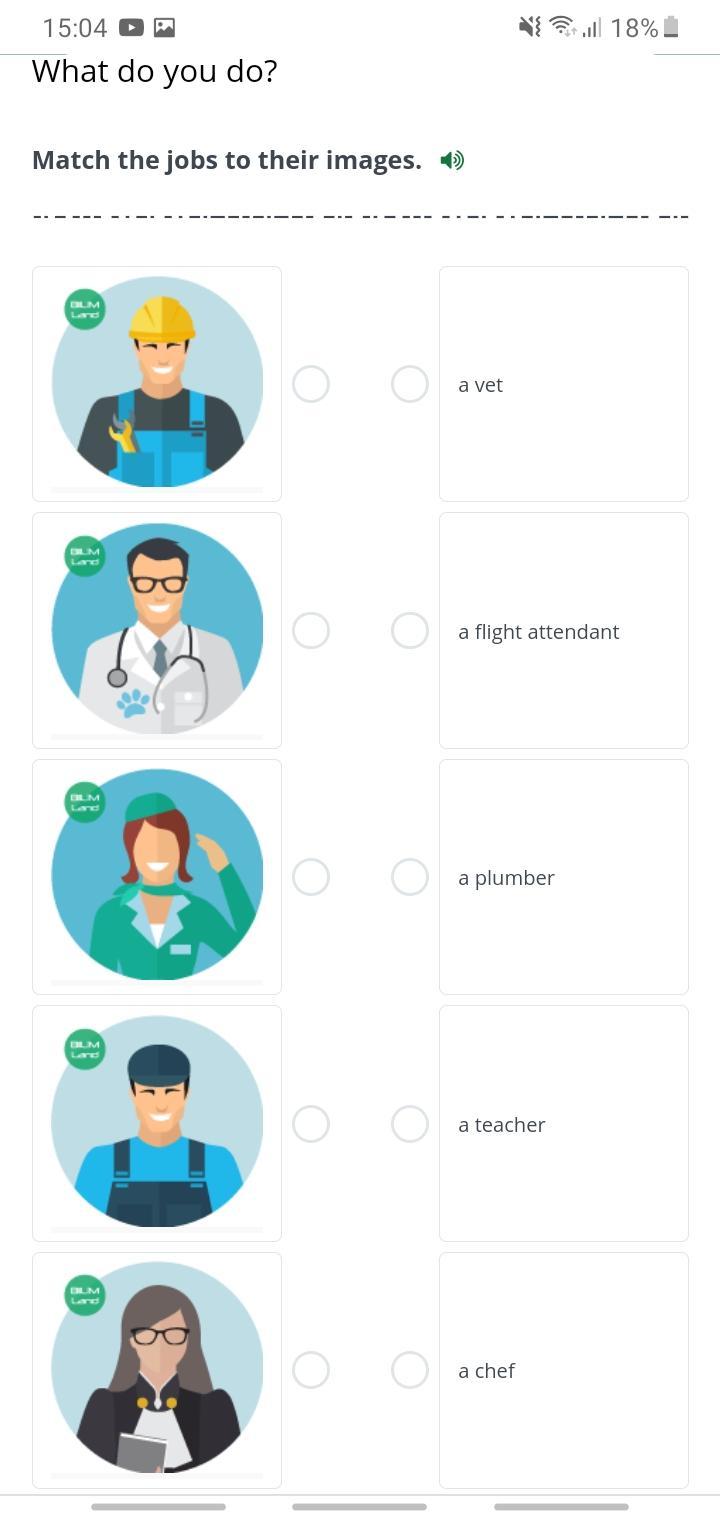Select the radio button beside the dark-cap overalls man image
Image resolution: width=720 pixels, height=1520 pixels.
(x=311, y=1124)
